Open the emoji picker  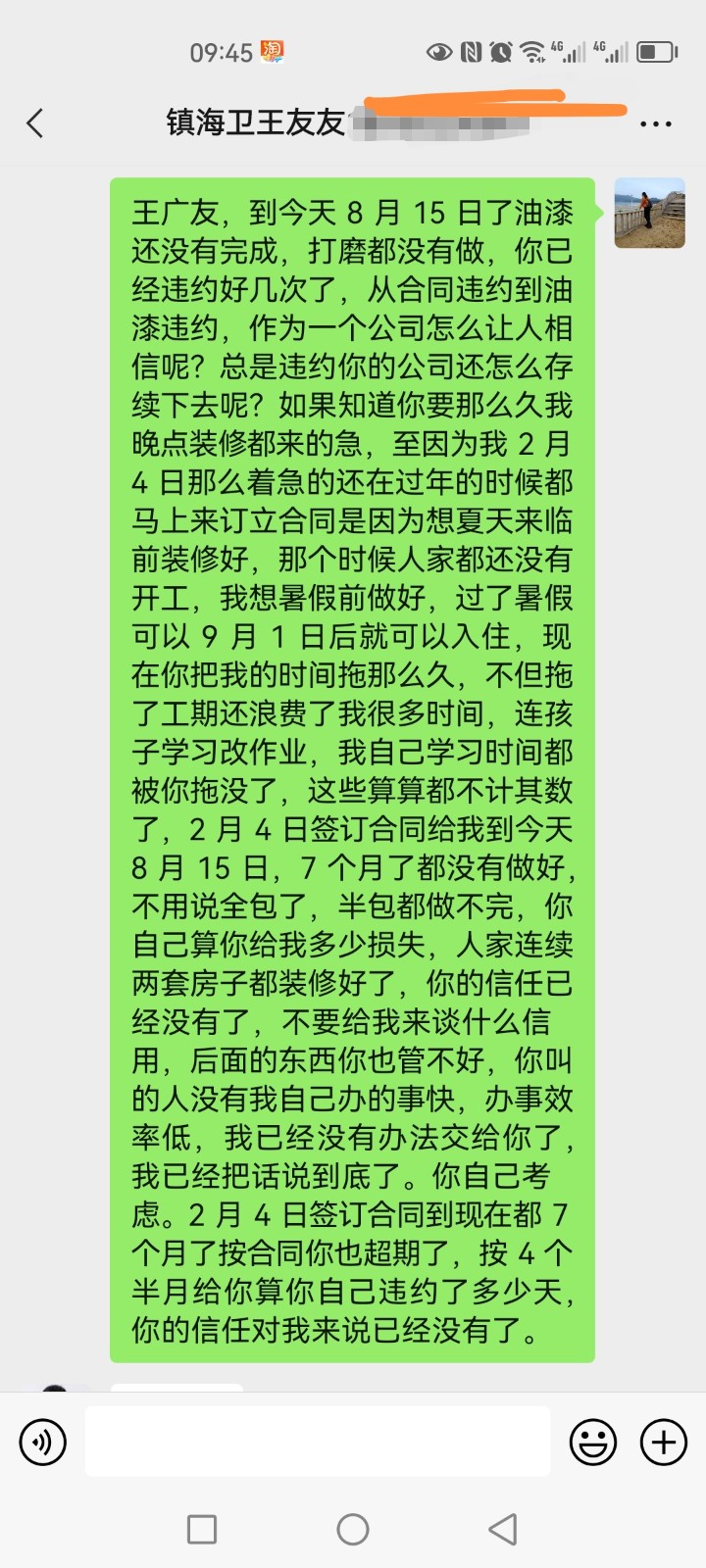(x=593, y=1442)
